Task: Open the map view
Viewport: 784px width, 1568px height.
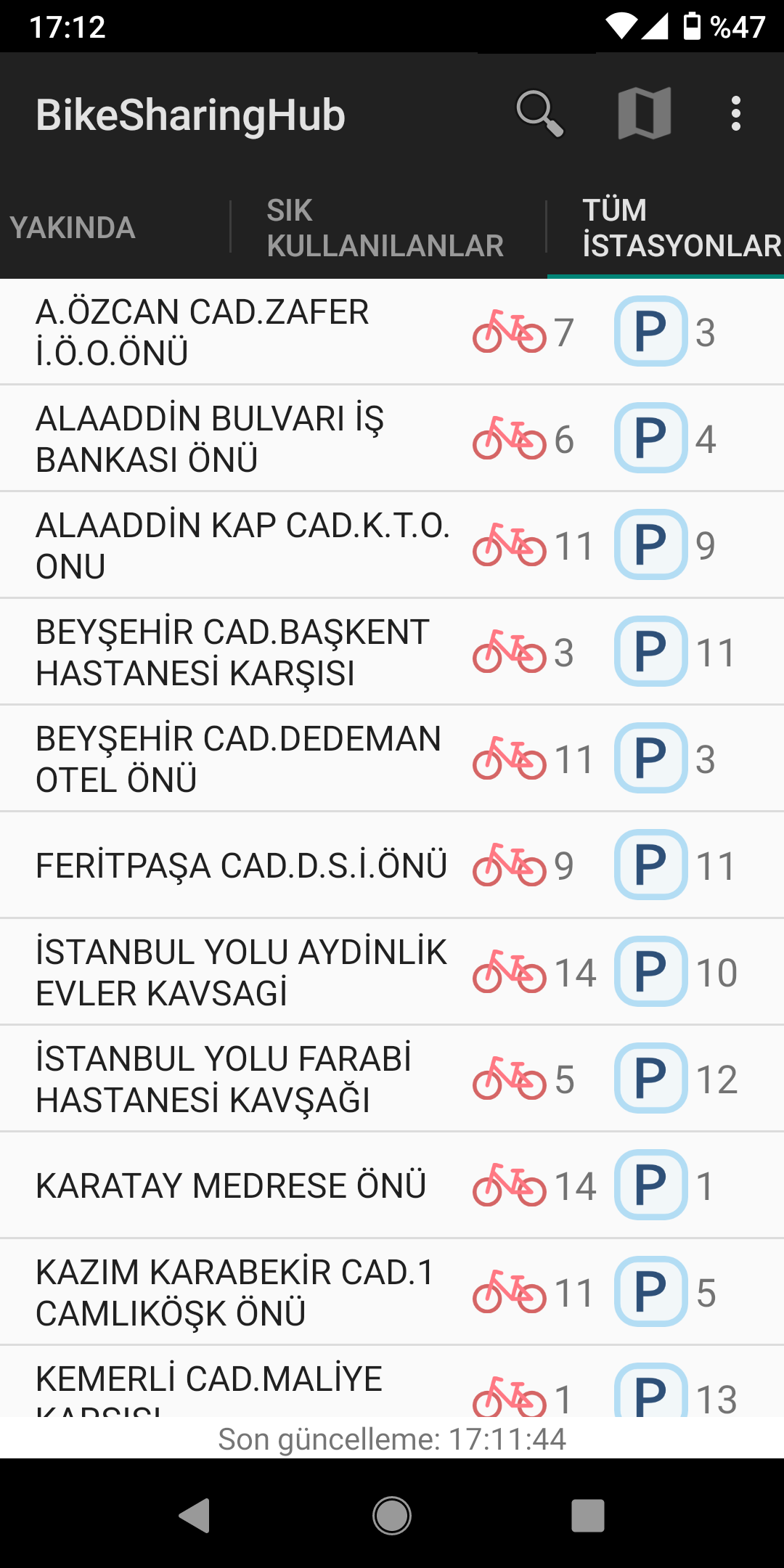Action: pos(644,114)
